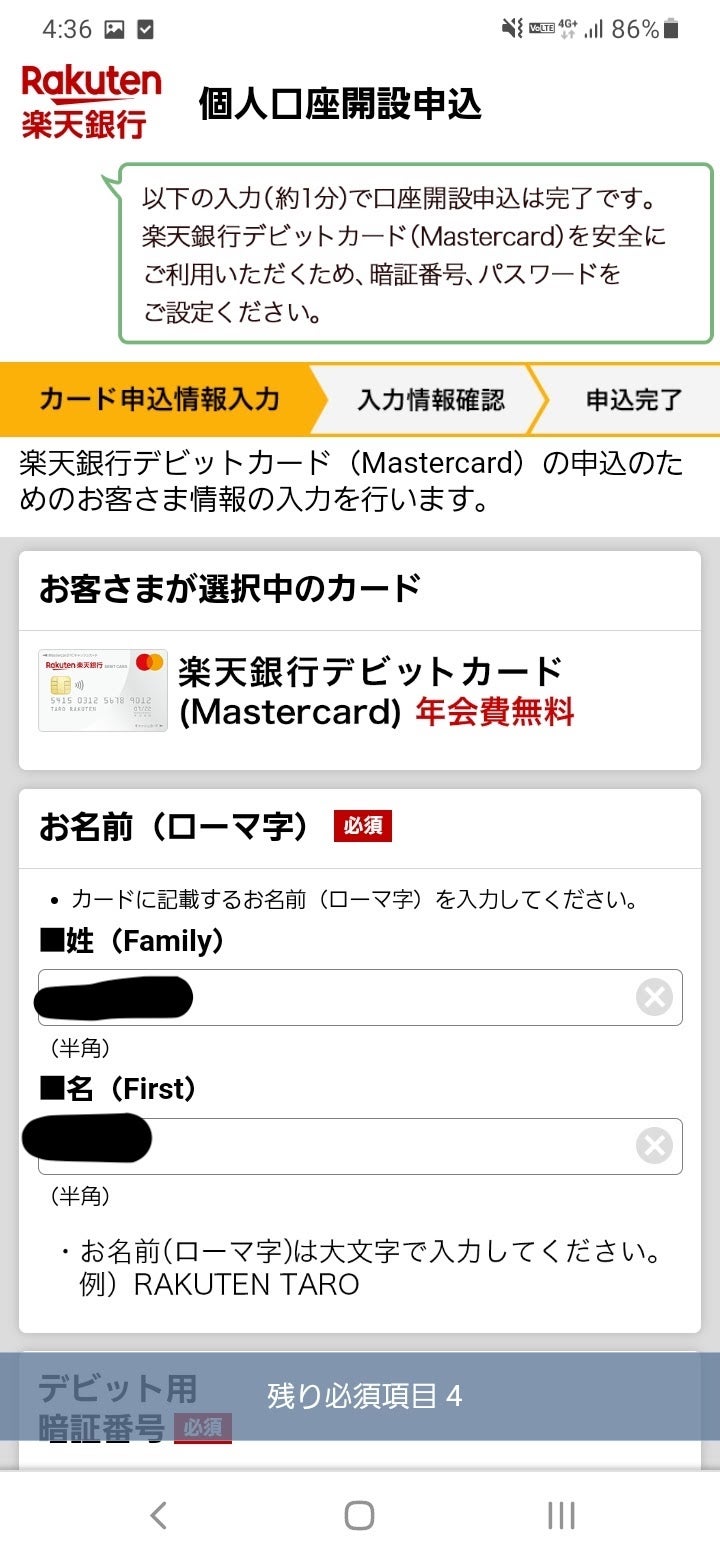Go back with the system back button

pos(158,1516)
